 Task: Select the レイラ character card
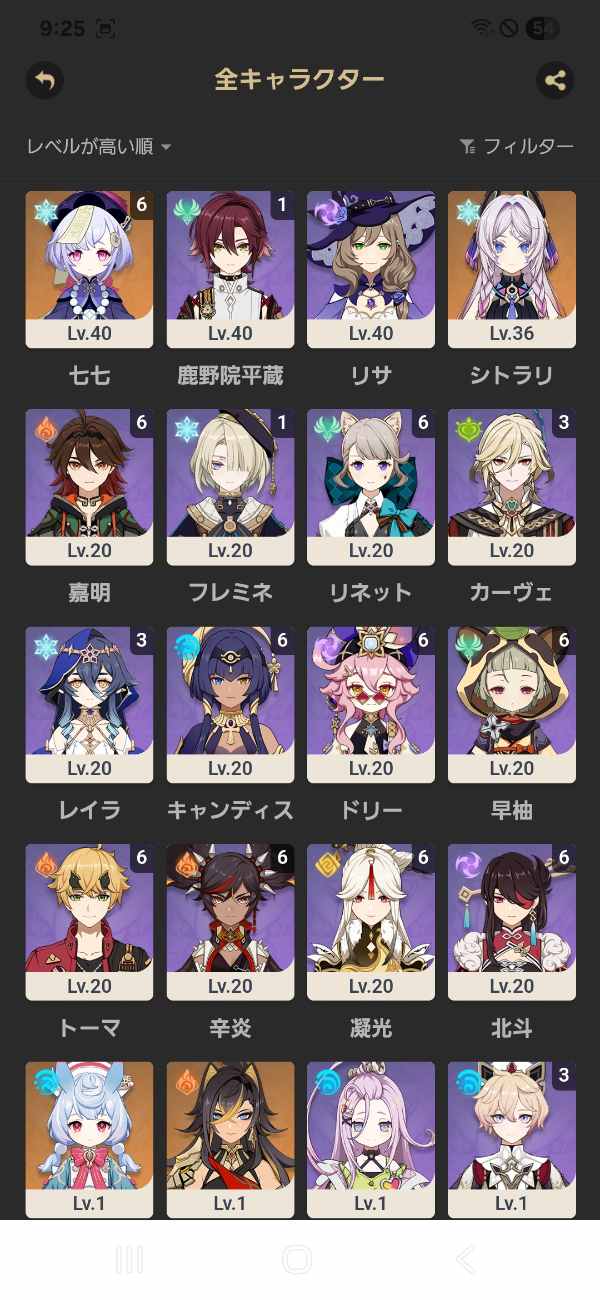pos(89,705)
